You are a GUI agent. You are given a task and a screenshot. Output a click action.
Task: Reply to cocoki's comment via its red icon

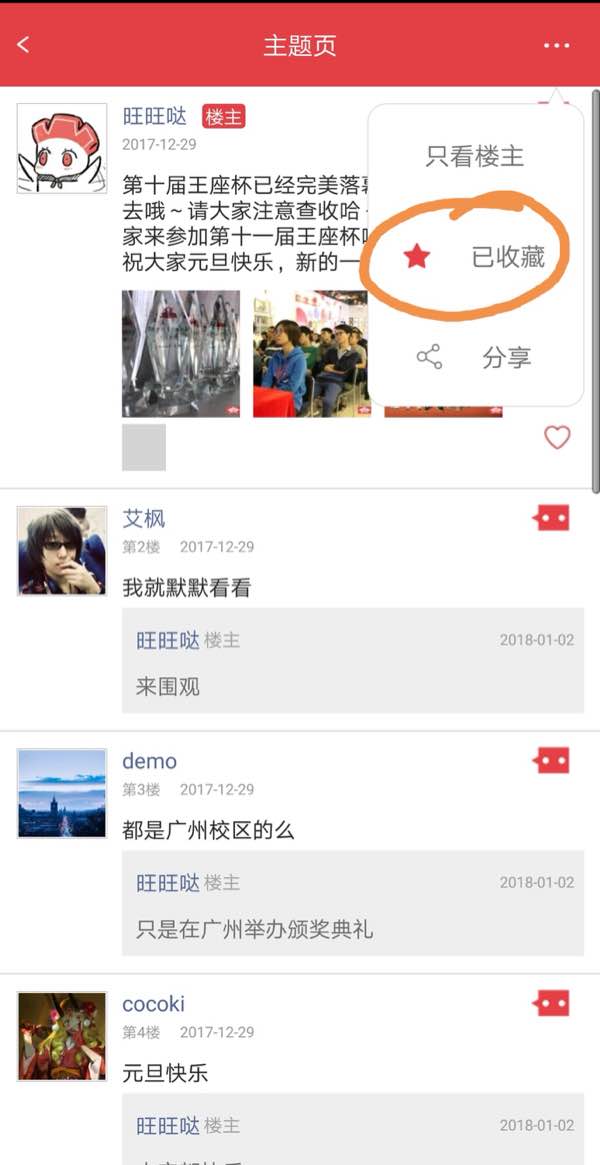tap(552, 1003)
